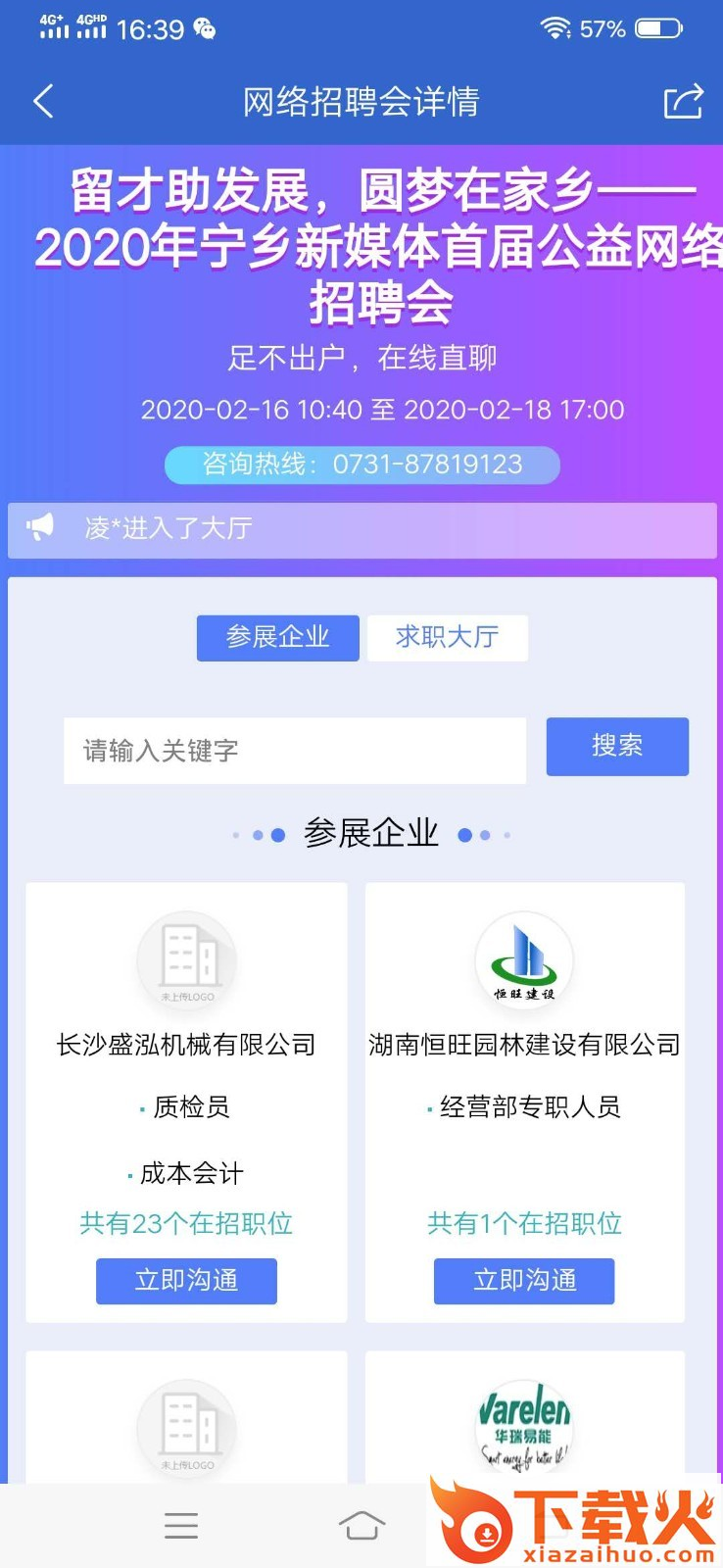View the 质检员 job listing
Image resolution: width=723 pixels, height=1568 pixels.
click(191, 1107)
